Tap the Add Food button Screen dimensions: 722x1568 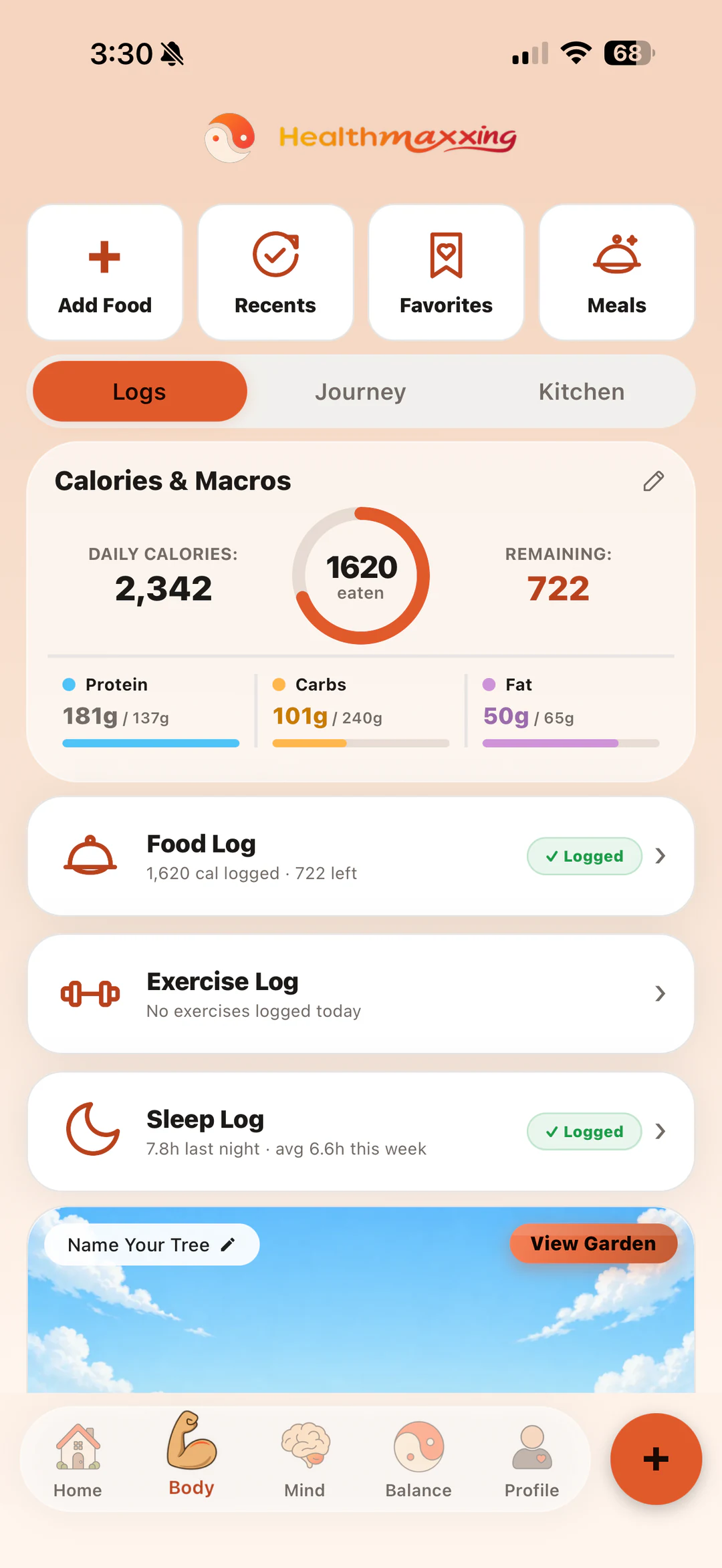(105, 273)
